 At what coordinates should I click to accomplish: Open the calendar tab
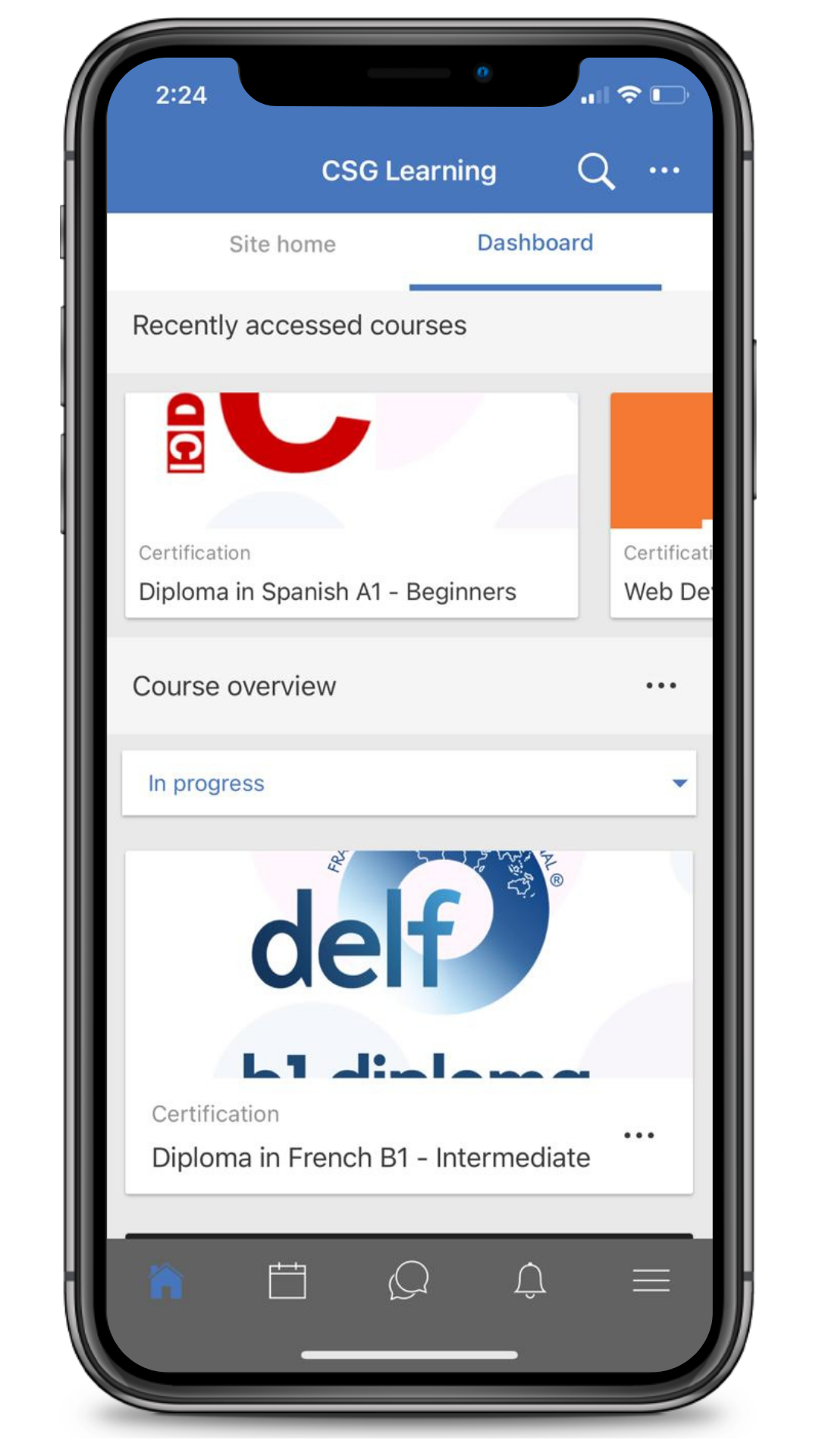point(287,1281)
